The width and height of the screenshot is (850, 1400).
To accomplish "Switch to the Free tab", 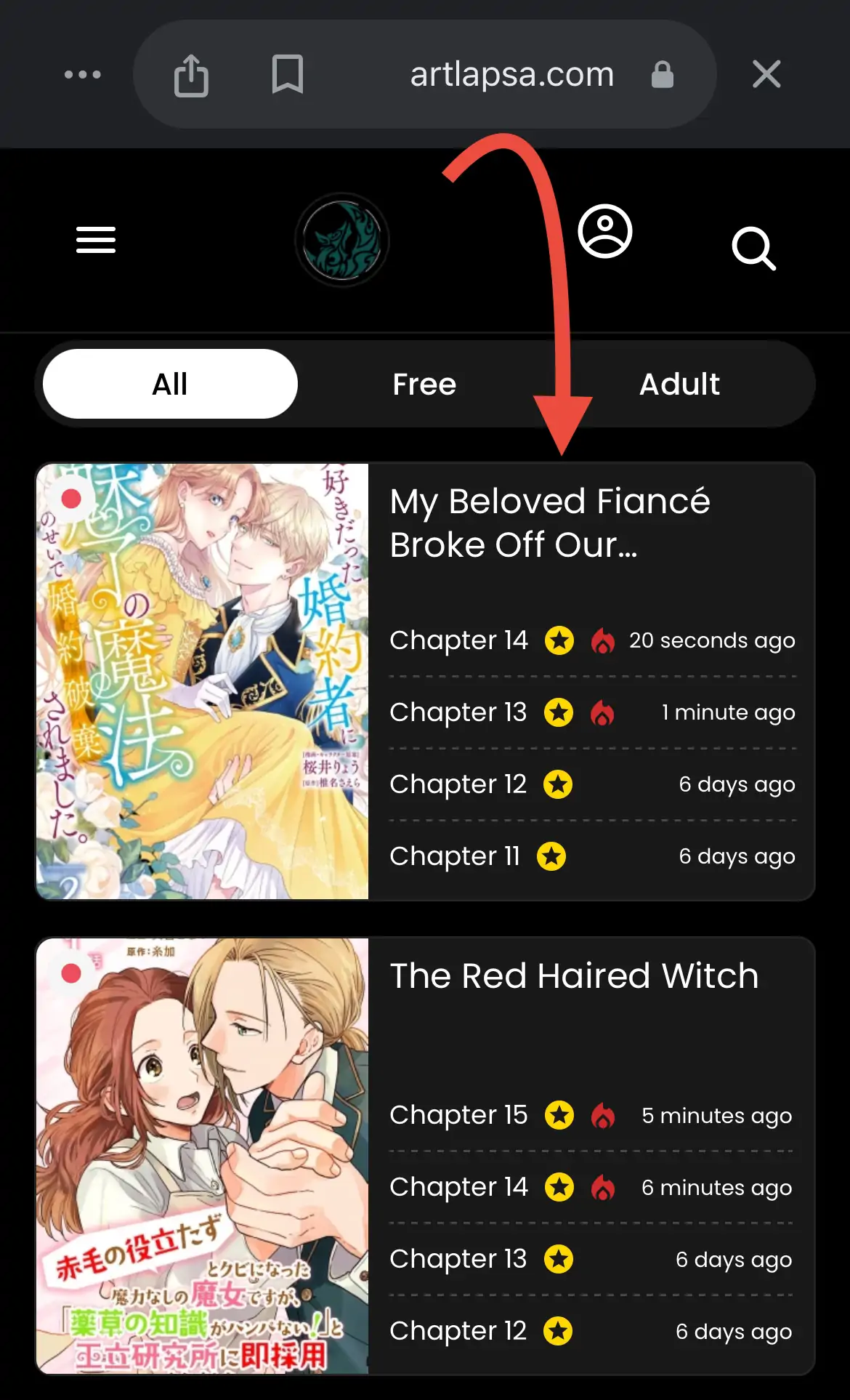I will pyautogui.click(x=424, y=384).
